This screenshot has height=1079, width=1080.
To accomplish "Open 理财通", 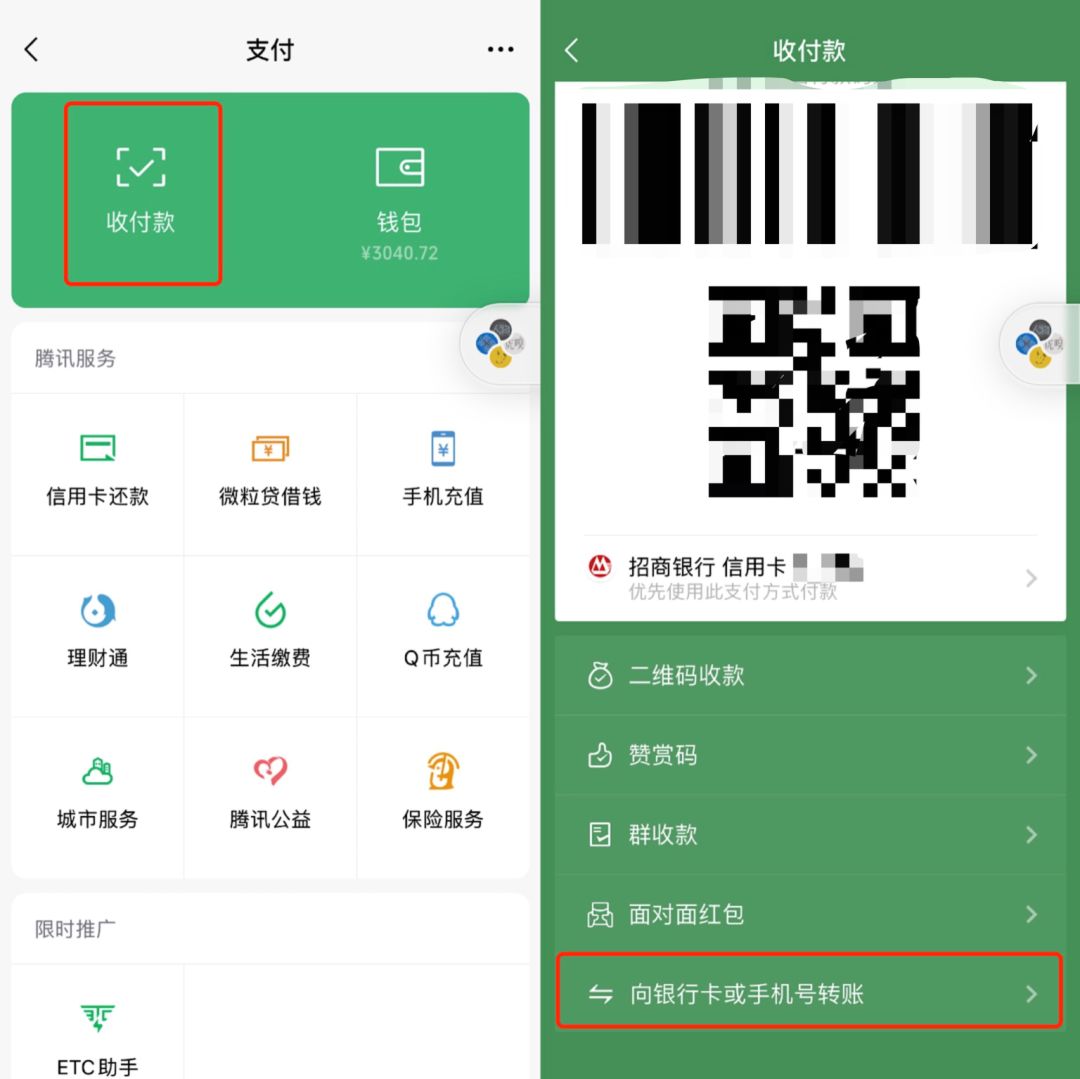I will pyautogui.click(x=97, y=633).
